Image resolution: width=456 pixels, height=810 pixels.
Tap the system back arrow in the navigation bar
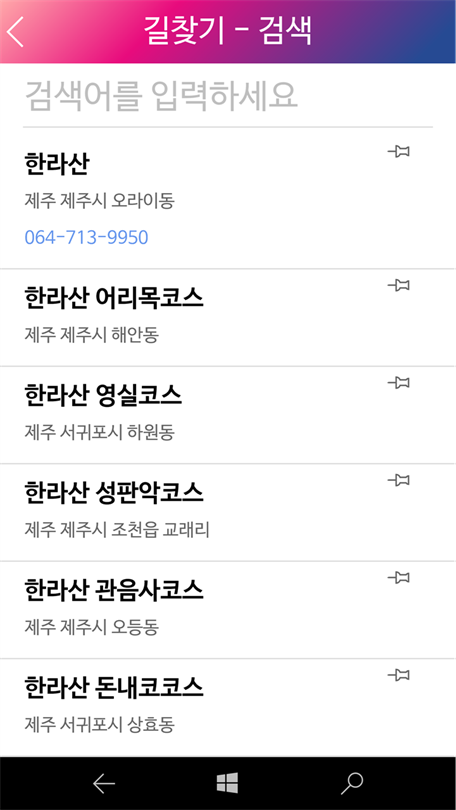tap(104, 784)
